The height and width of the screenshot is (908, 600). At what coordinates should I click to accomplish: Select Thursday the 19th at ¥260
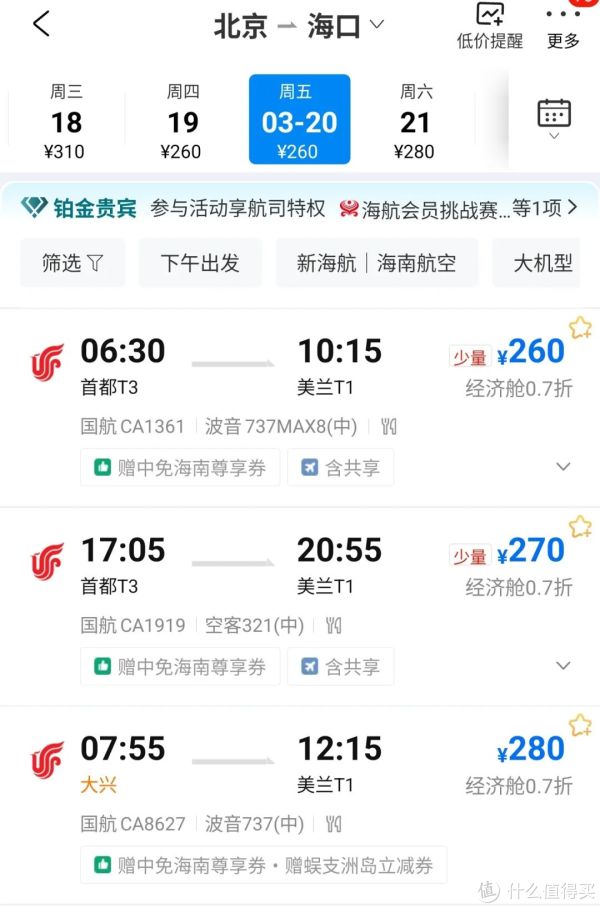tap(183, 122)
